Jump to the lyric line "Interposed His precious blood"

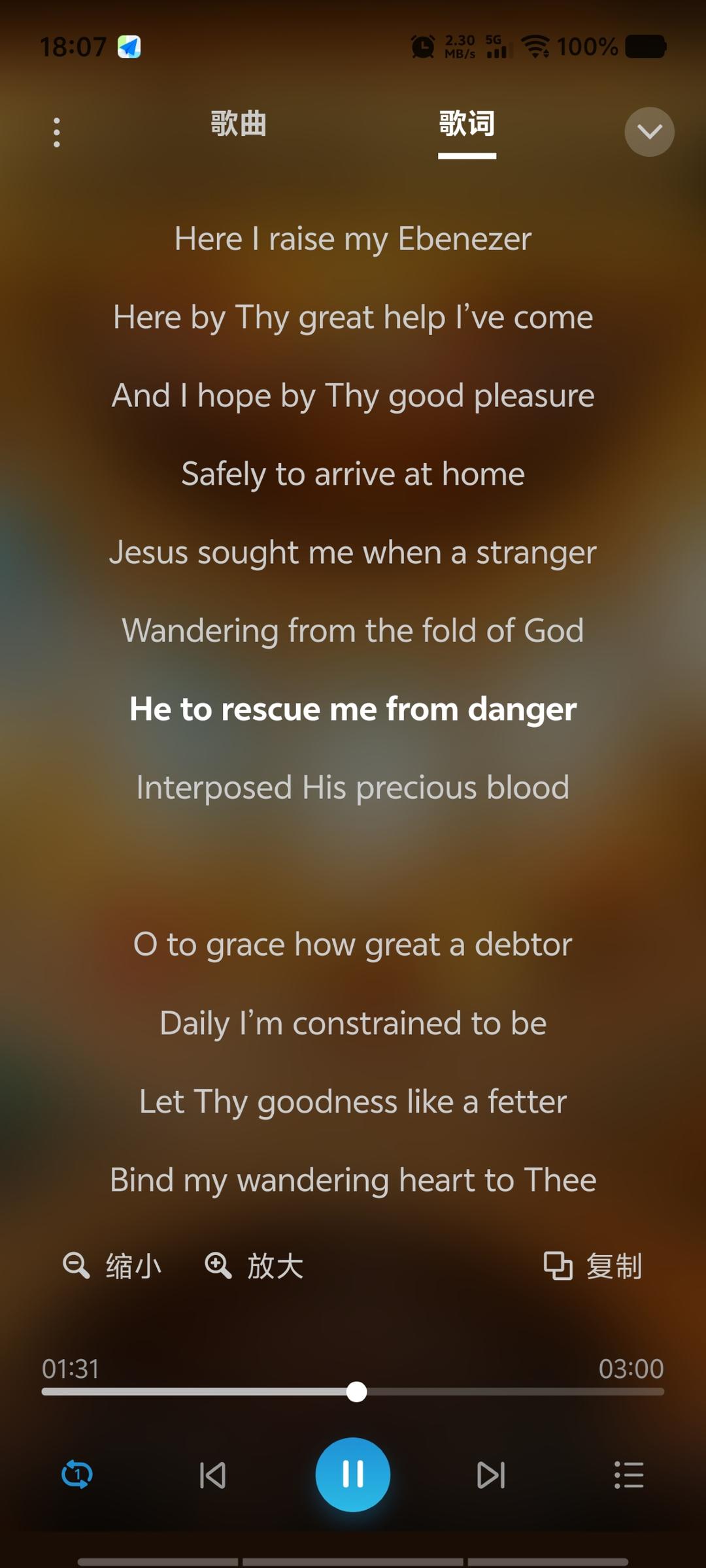tap(353, 787)
